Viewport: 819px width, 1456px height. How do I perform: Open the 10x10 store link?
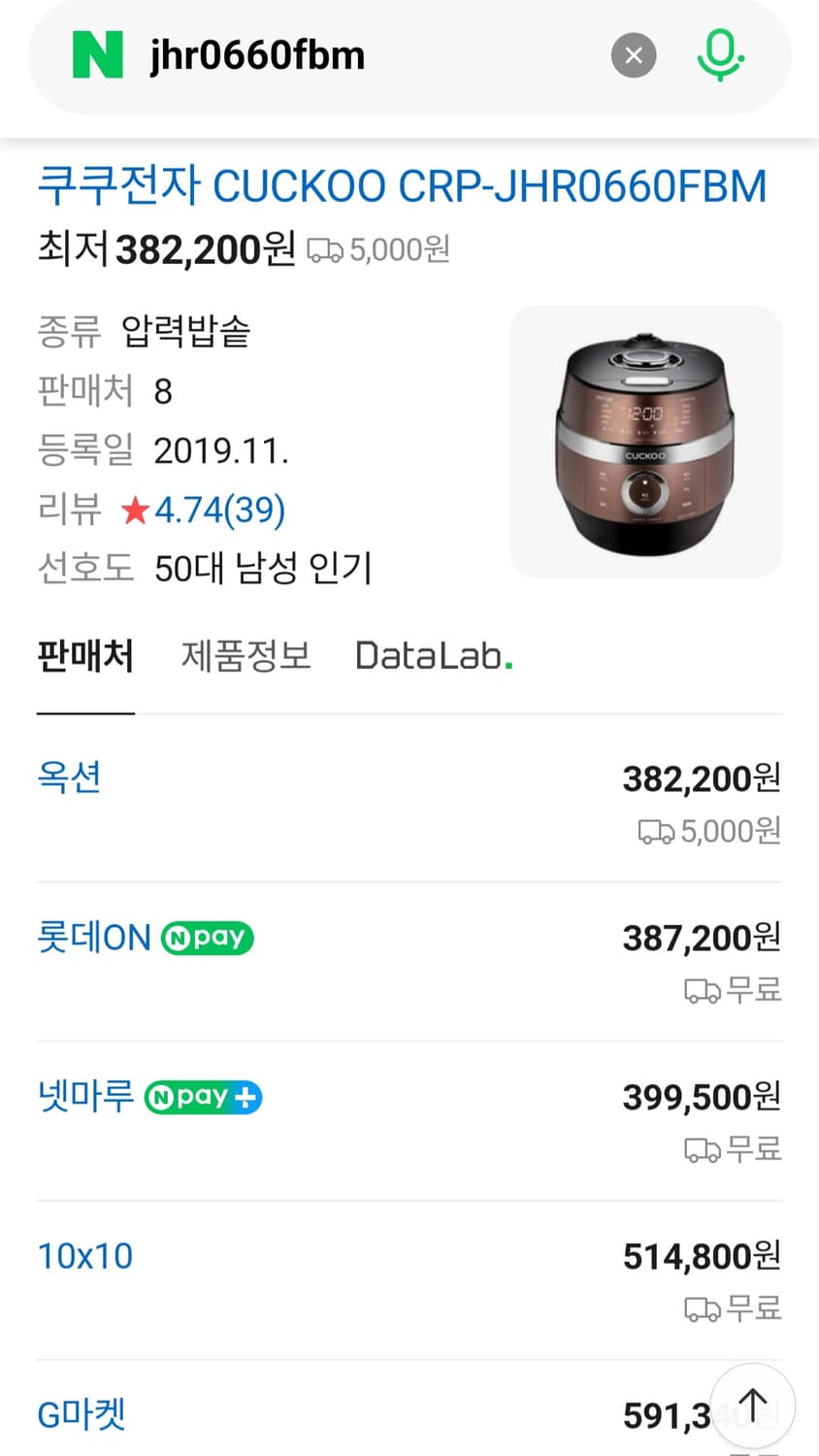(x=84, y=1256)
